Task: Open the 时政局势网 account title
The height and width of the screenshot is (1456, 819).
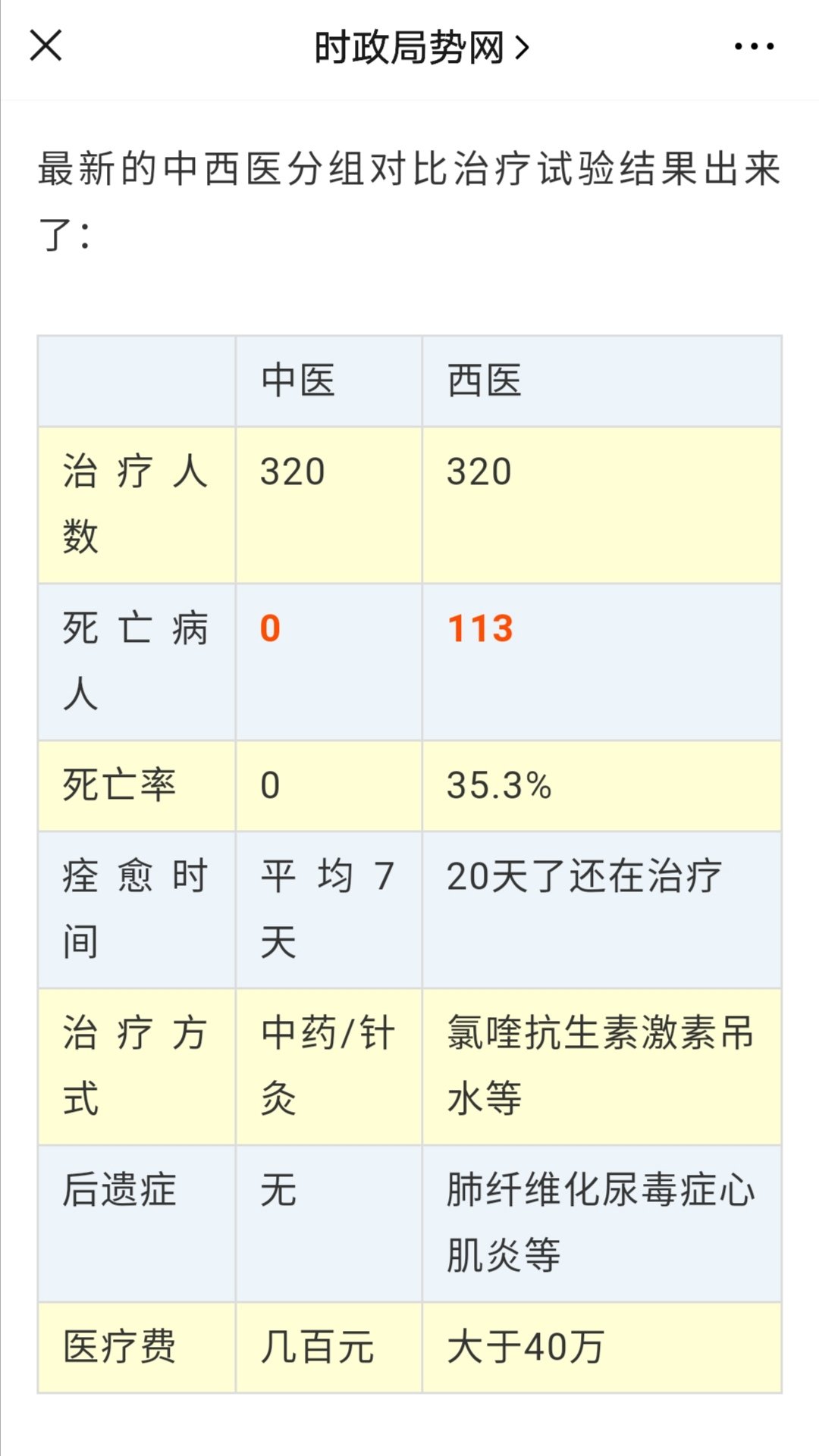Action: point(421,48)
